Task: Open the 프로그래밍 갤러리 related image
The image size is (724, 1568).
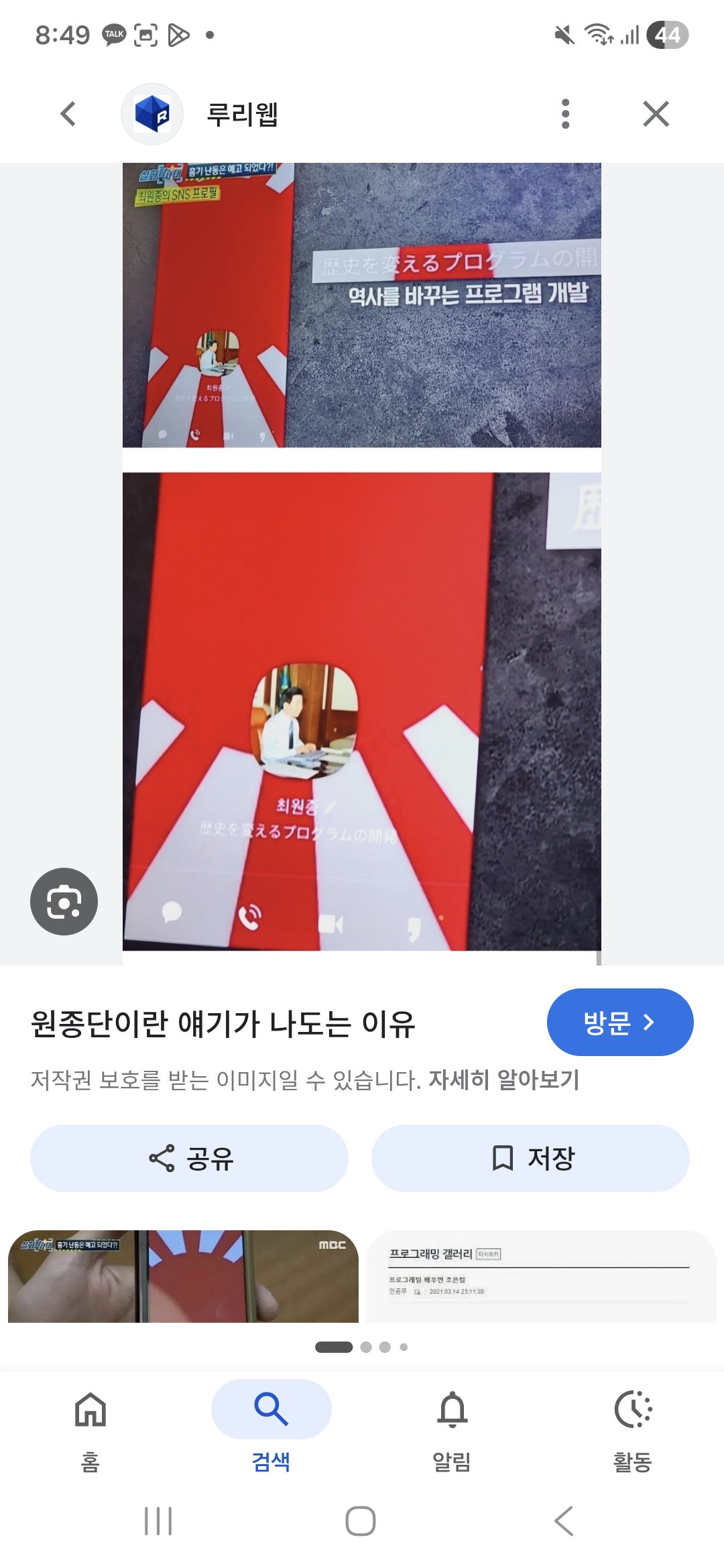Action: [540, 1276]
